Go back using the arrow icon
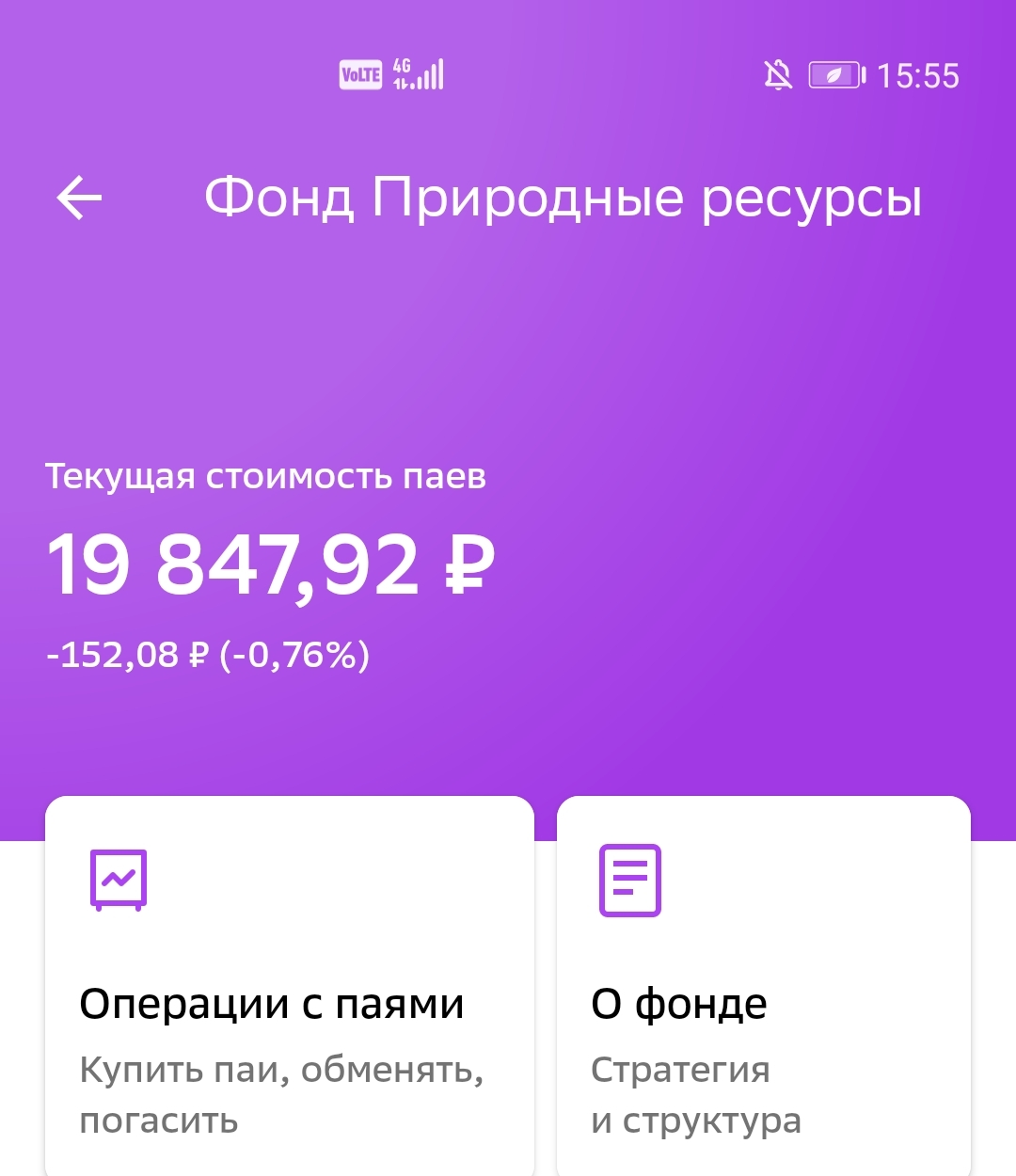 pos(79,198)
